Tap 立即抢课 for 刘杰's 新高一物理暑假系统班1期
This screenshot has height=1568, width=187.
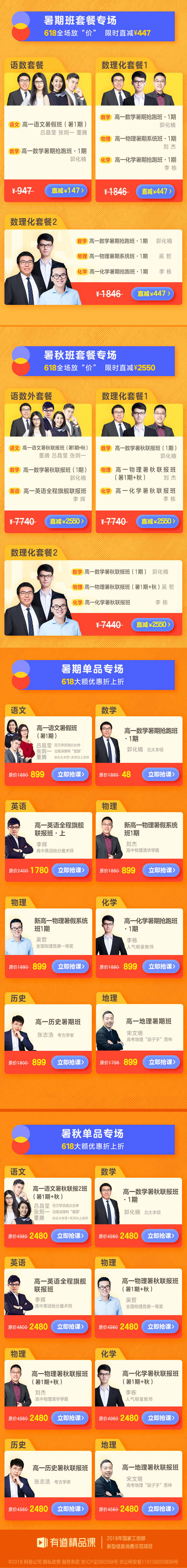click(x=162, y=870)
